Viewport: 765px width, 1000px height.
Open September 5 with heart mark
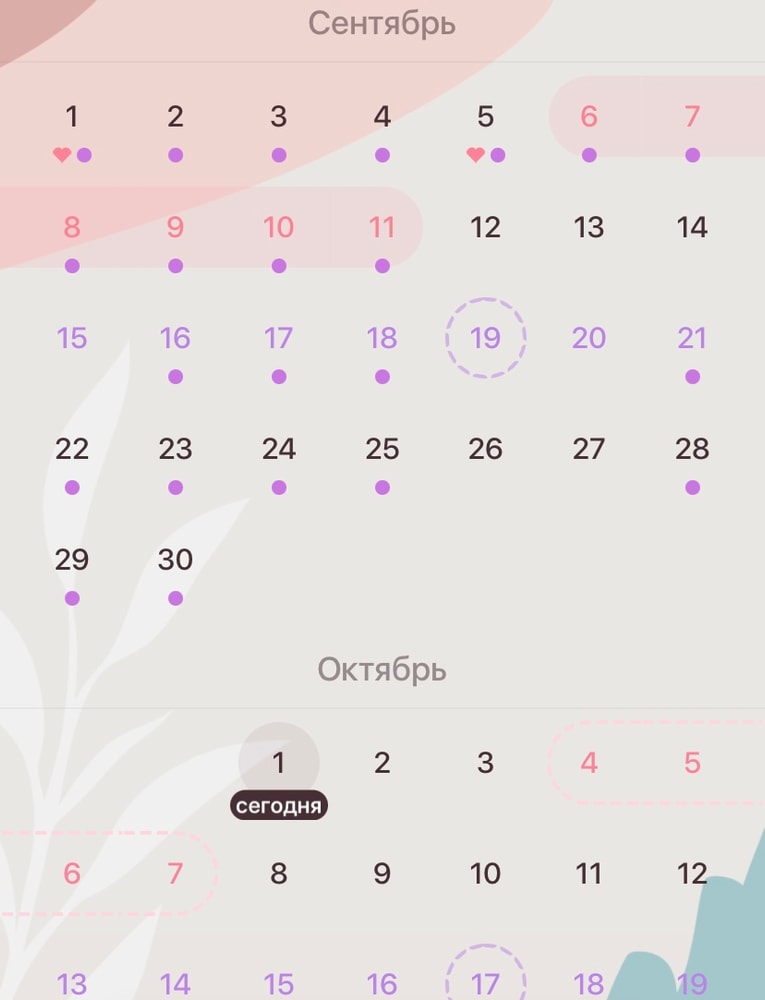[485, 118]
